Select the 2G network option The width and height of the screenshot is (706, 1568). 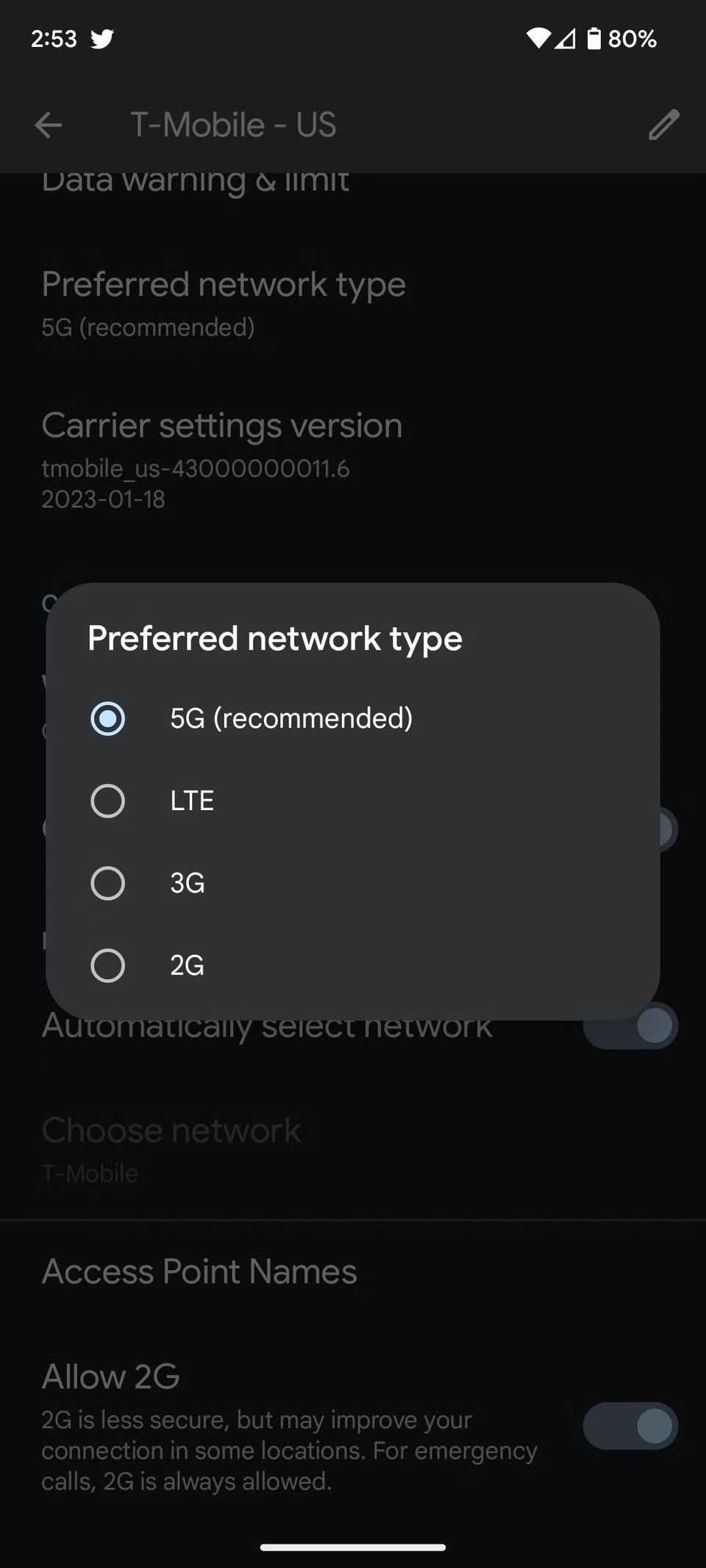[x=108, y=965]
